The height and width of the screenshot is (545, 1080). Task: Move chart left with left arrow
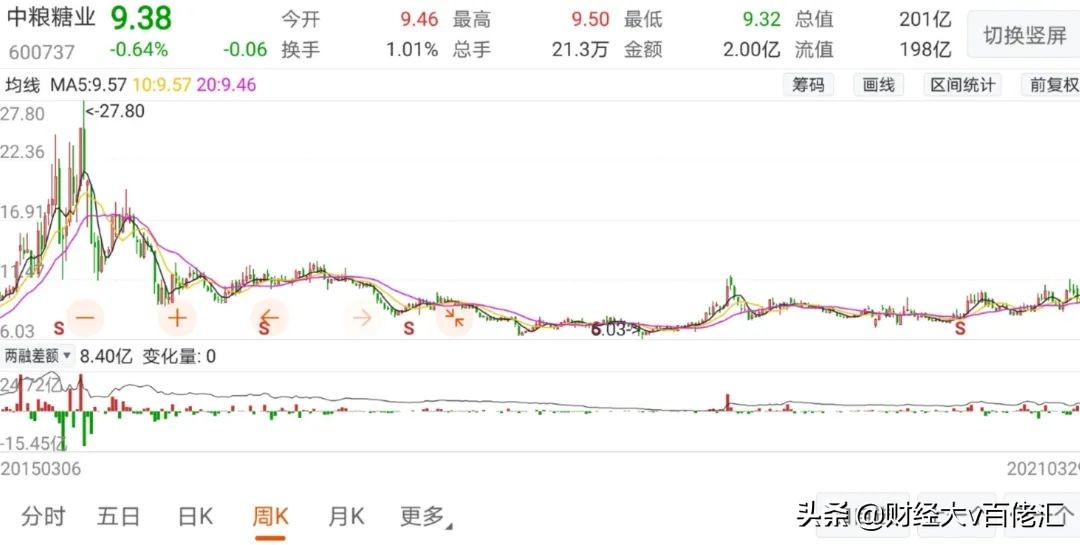[269, 319]
